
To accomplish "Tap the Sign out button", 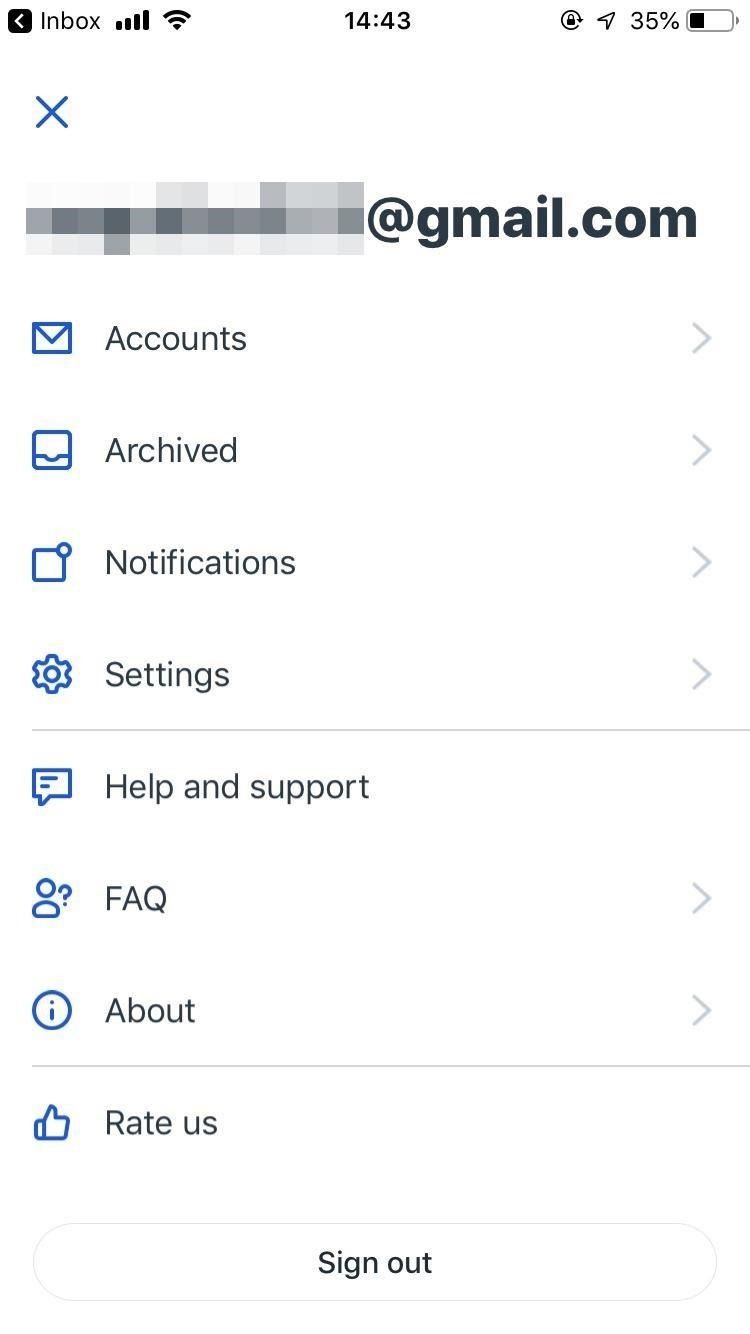I will coord(375,1262).
